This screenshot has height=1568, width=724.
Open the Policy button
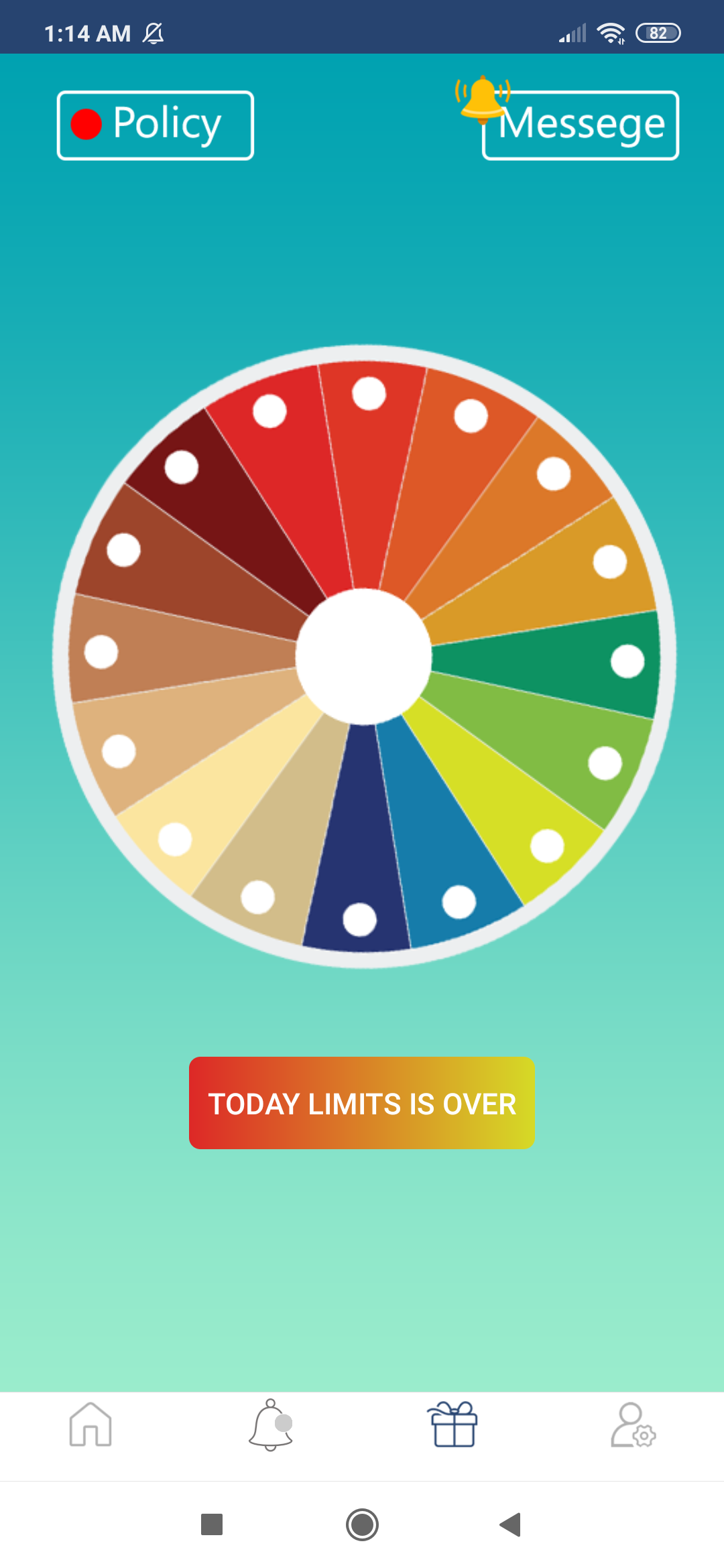[x=156, y=125]
